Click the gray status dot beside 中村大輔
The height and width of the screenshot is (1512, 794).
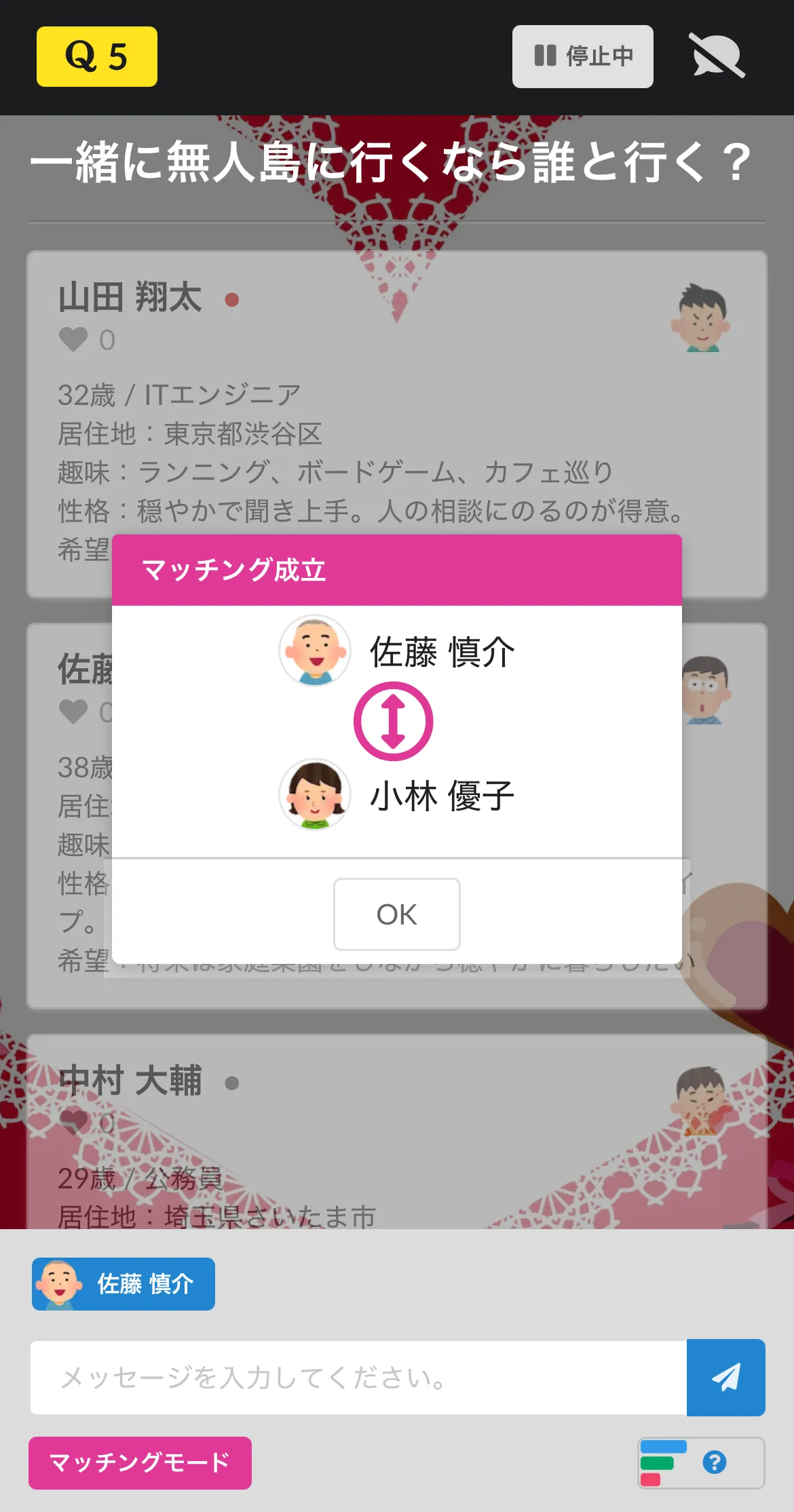[x=231, y=1081]
